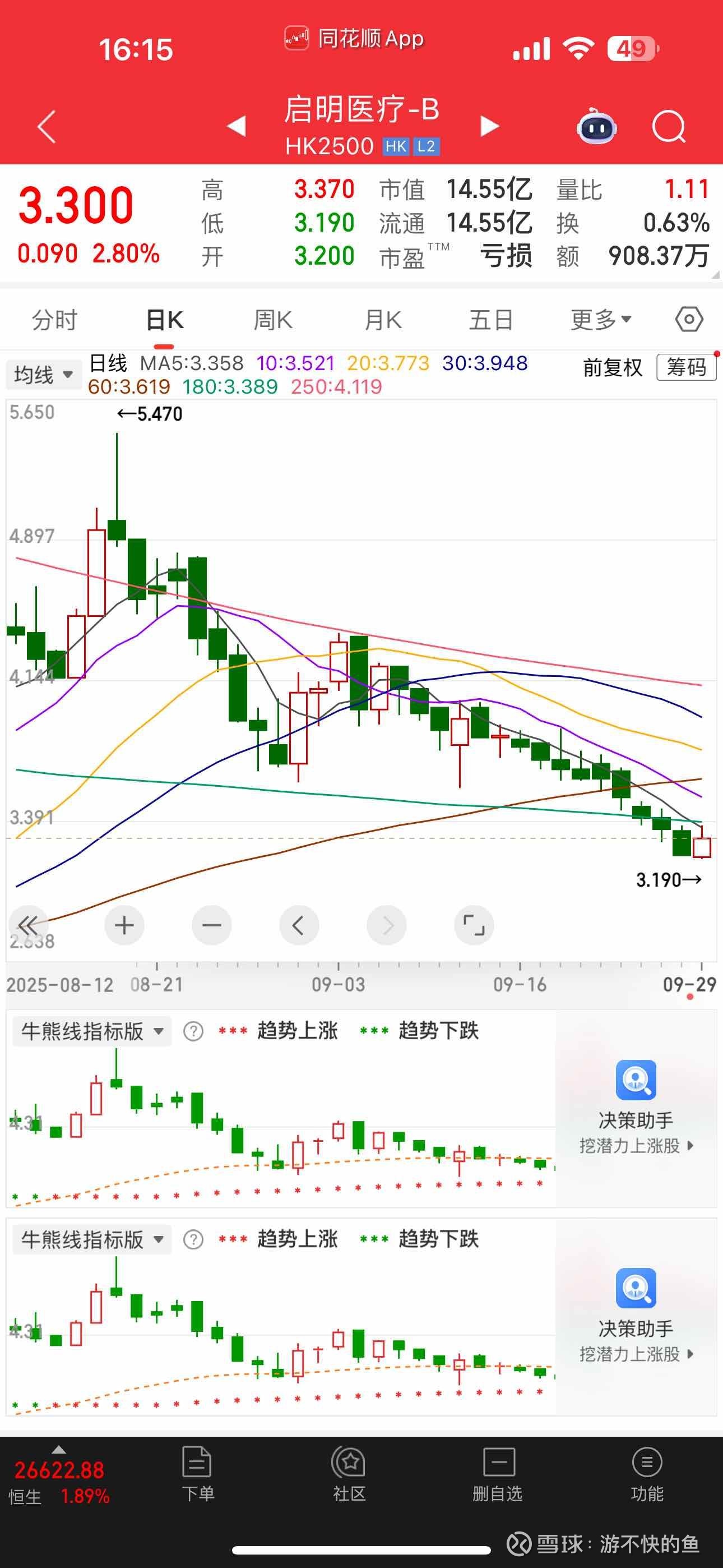
Task: Open the 社区 community tab
Action: (349, 1474)
